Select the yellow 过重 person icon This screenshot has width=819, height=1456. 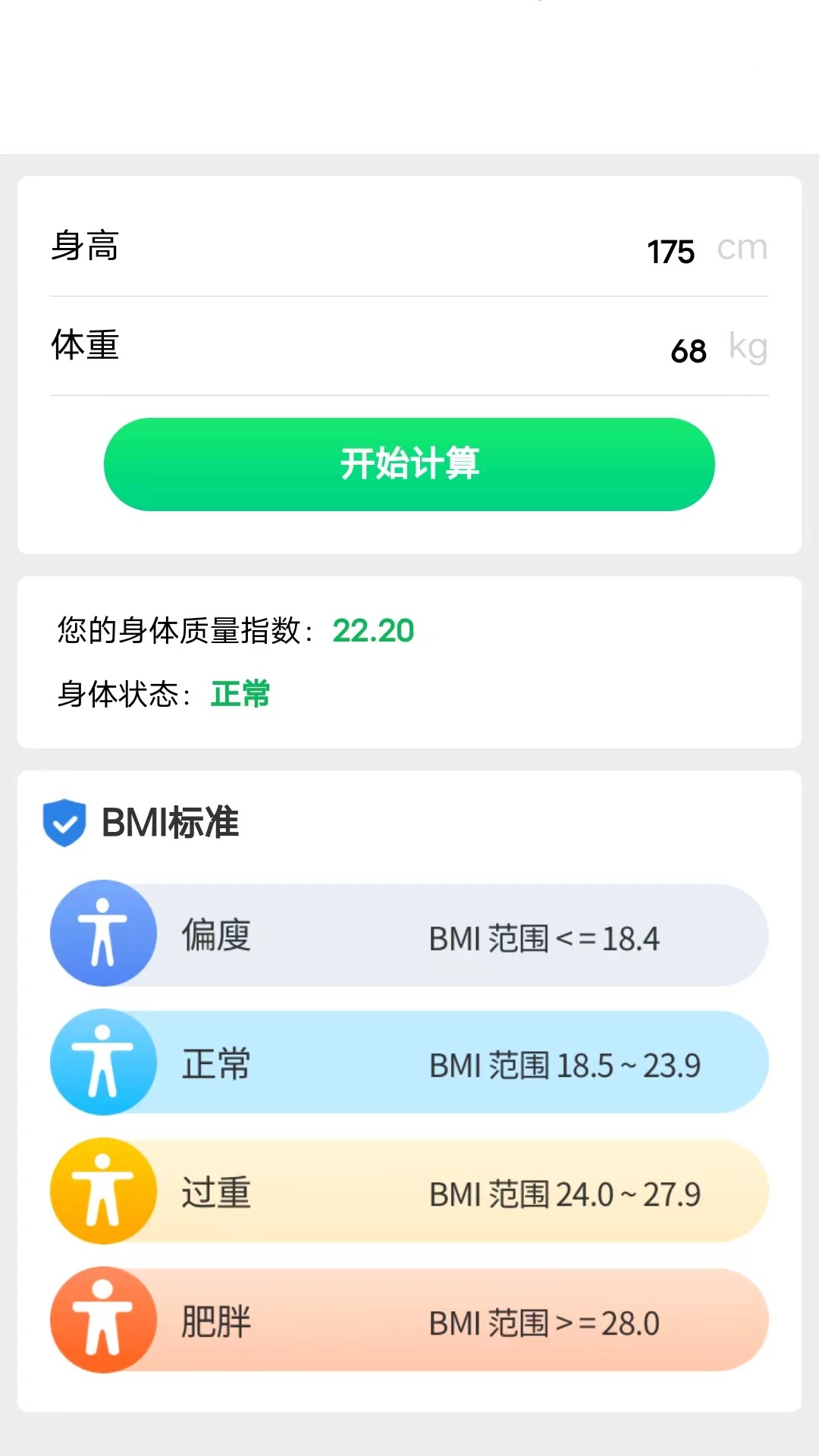coord(104,1192)
